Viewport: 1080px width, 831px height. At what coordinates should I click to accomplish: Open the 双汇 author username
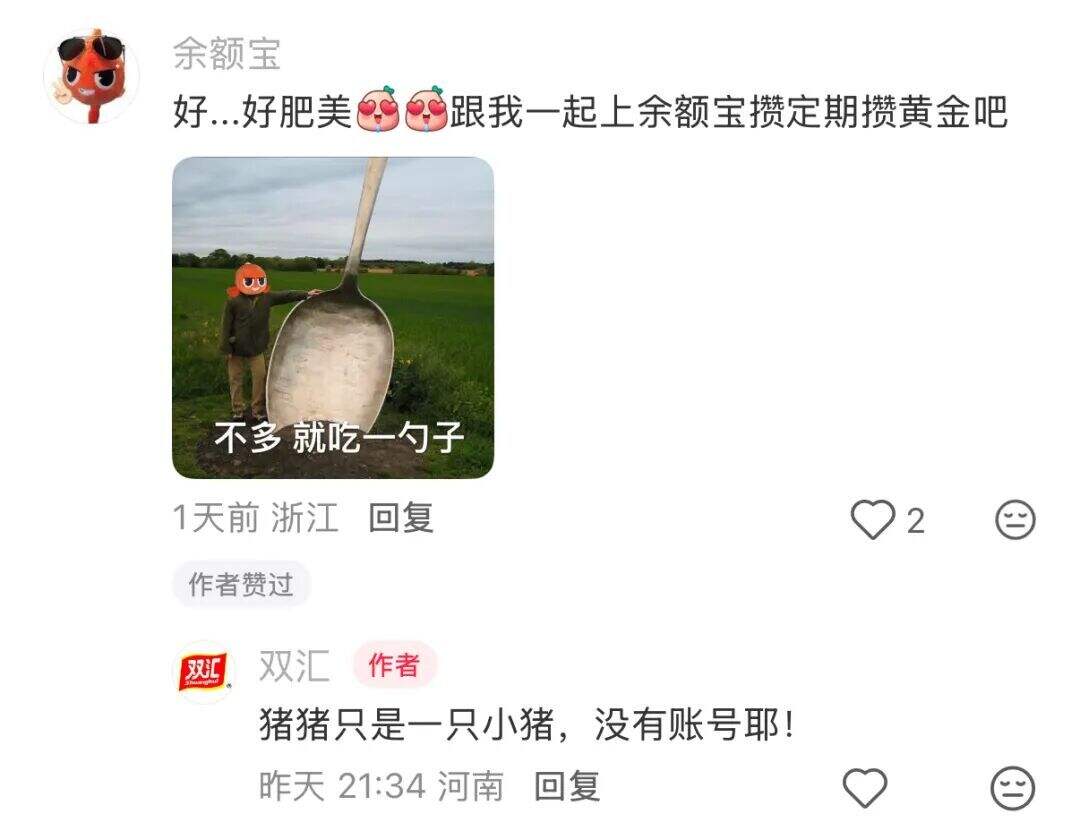pos(294,666)
